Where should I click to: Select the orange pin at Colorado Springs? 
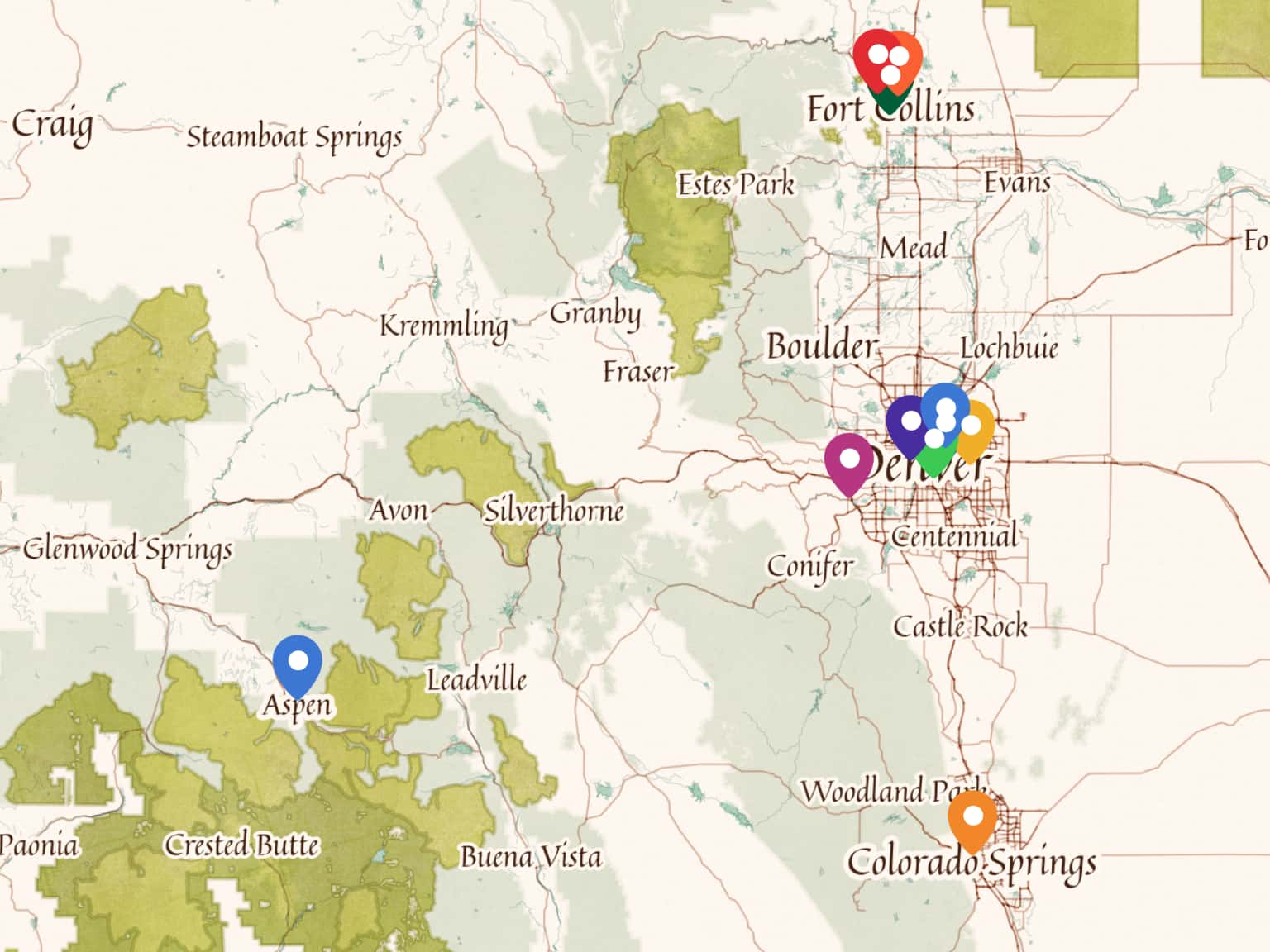(972, 817)
